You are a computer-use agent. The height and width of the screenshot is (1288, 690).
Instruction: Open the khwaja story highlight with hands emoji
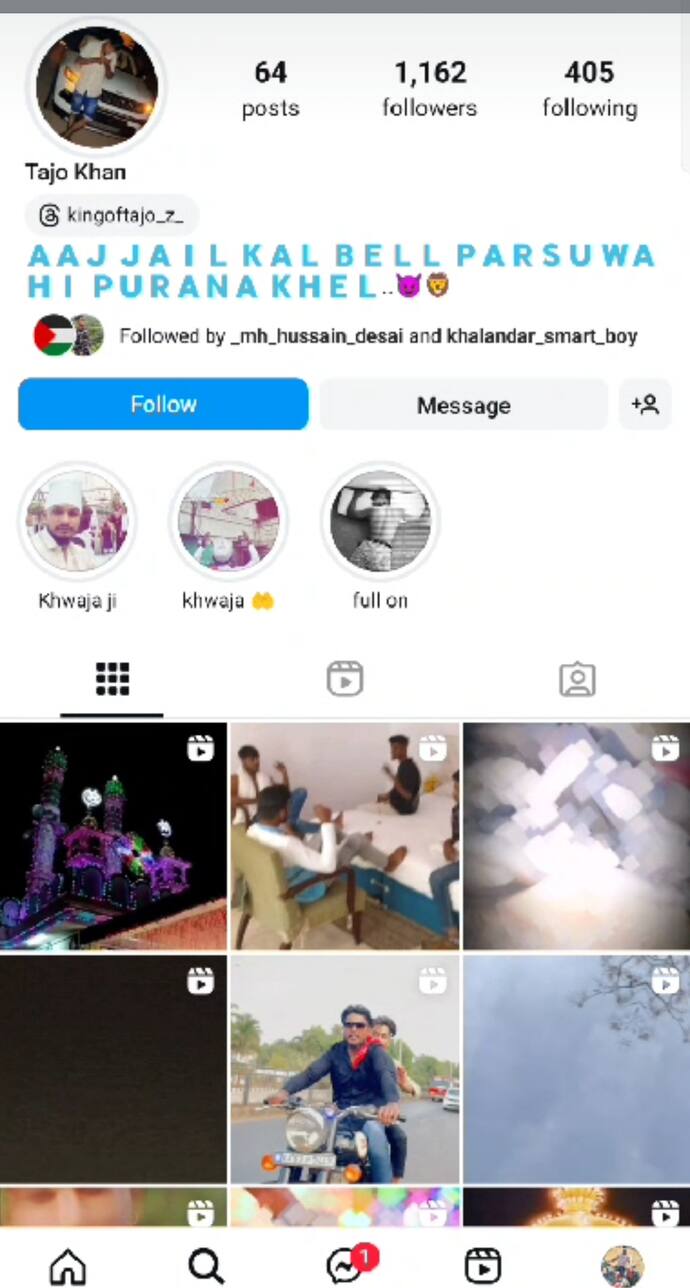click(228, 521)
